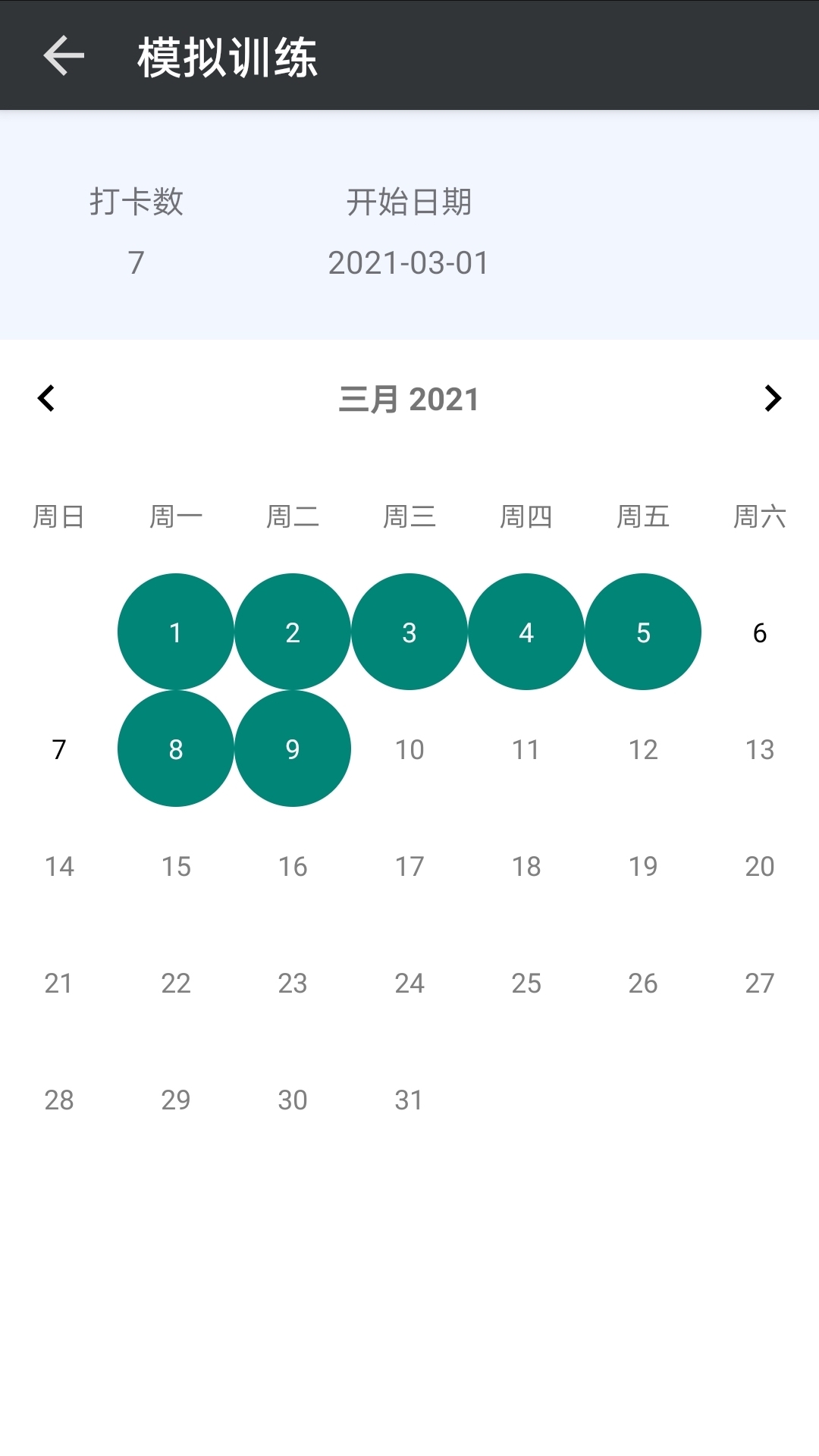819x1456 pixels.
Task: Select date 6 in the calendar
Action: 760,632
